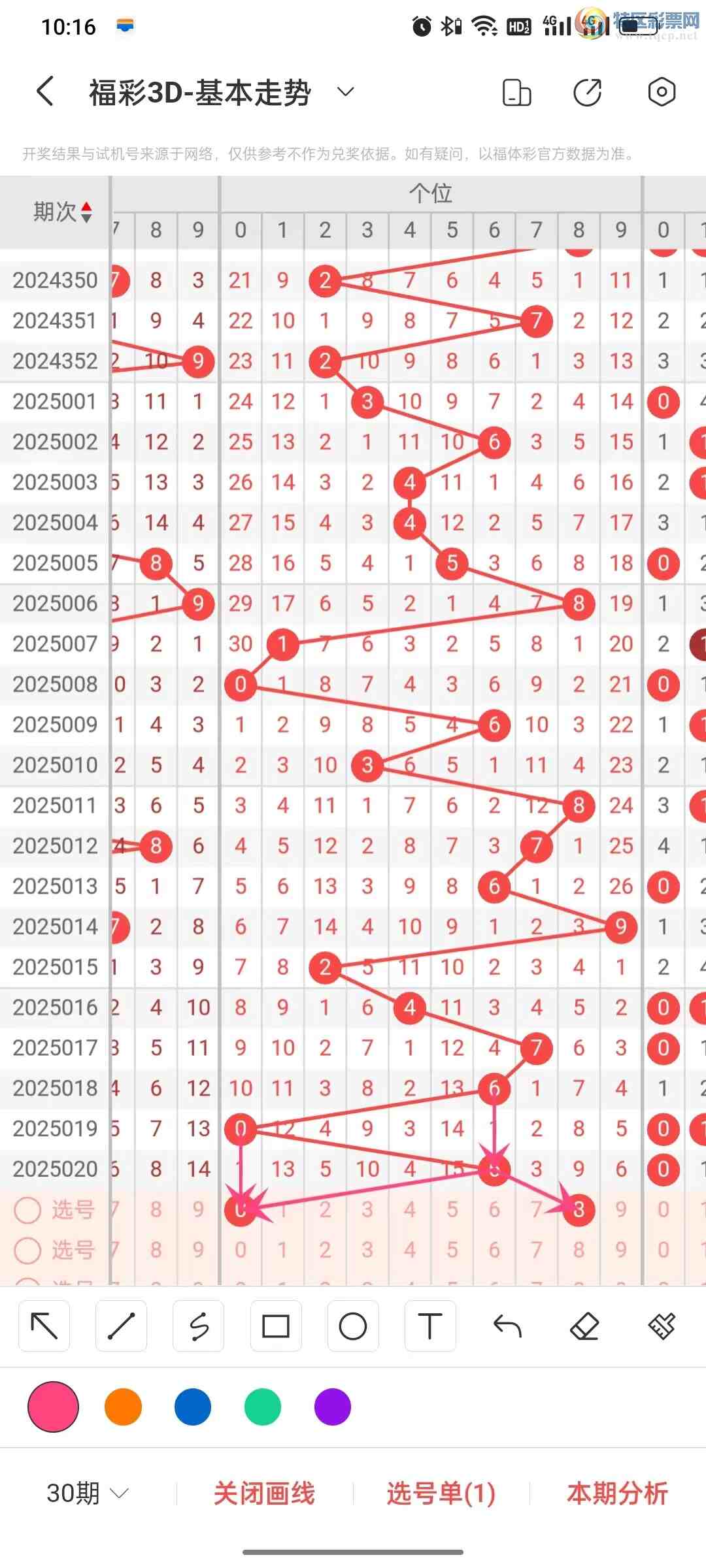Expand the 福彩3D-基本走势 title dropdown
Screen dimensions: 706x1568
pos(345,91)
